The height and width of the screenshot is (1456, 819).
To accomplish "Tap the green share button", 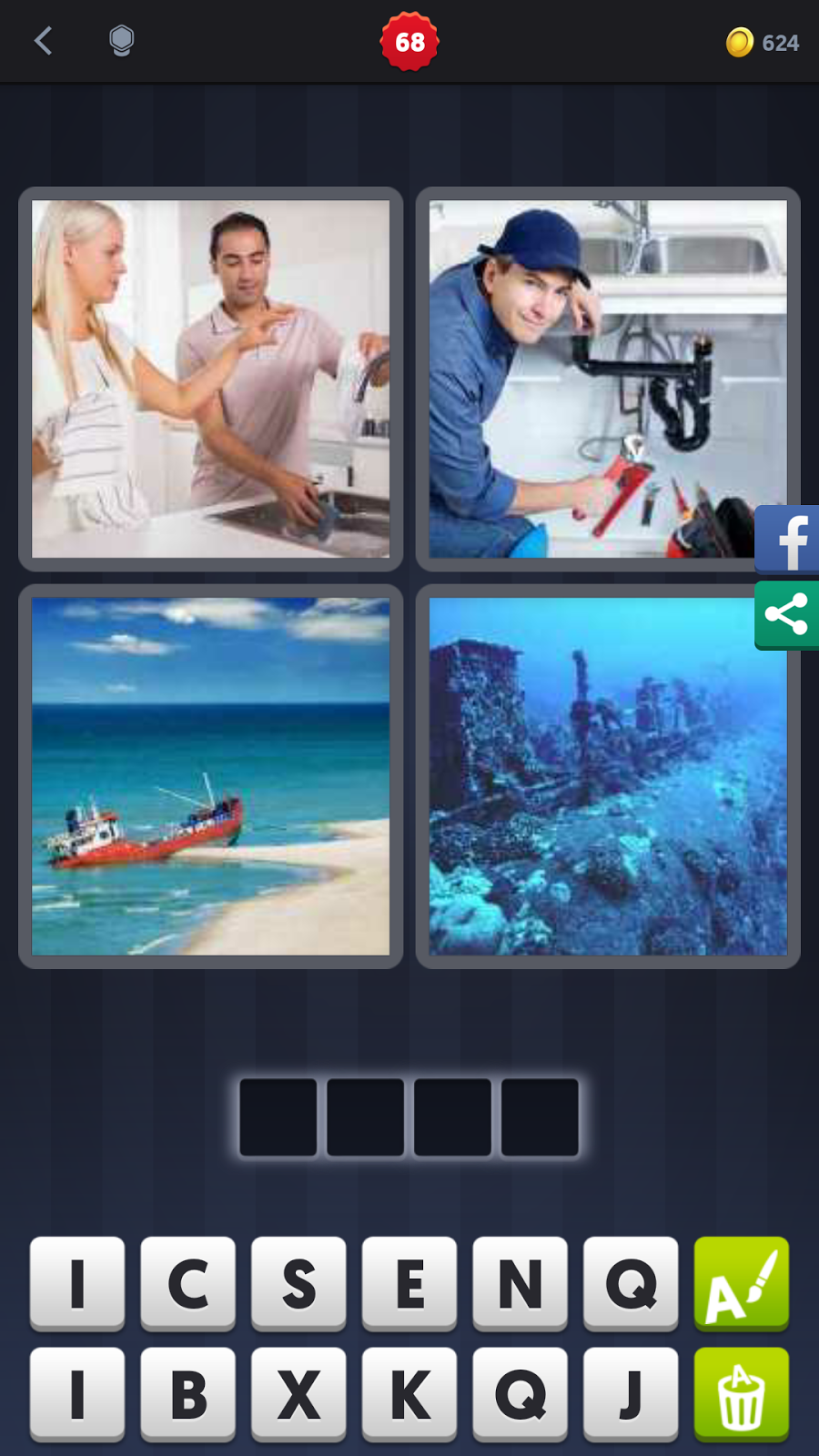I will pos(787,615).
